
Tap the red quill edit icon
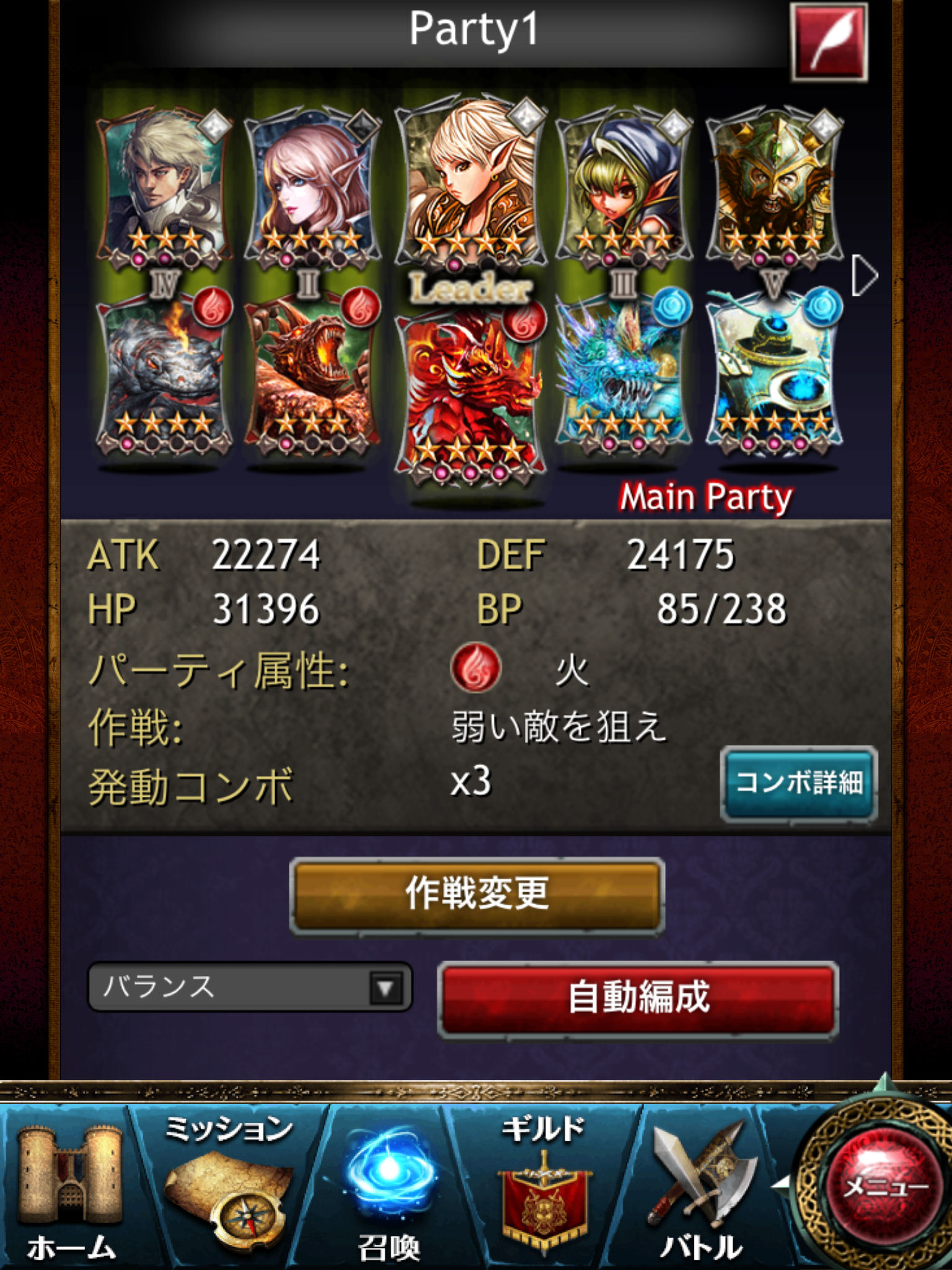pos(829,42)
